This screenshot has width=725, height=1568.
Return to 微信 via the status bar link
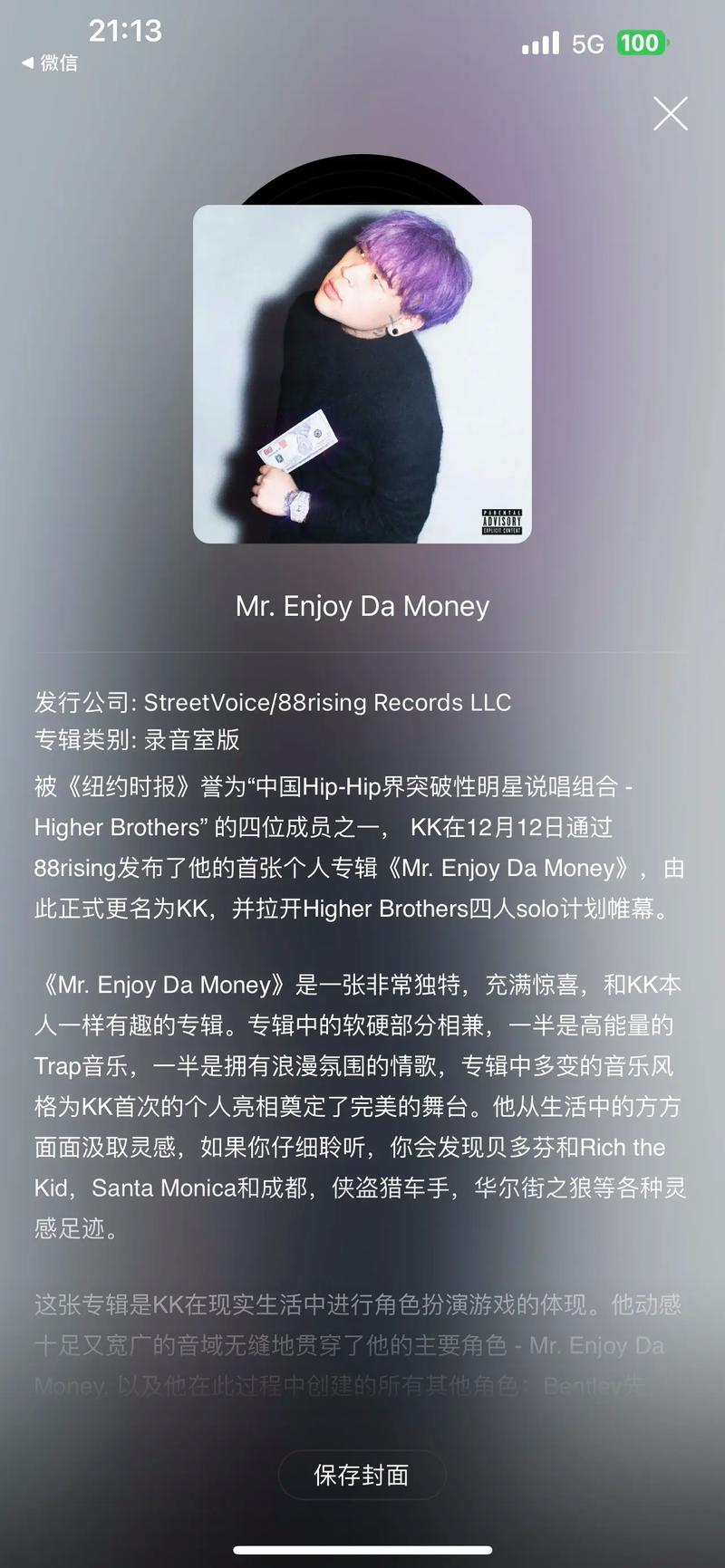click(50, 63)
